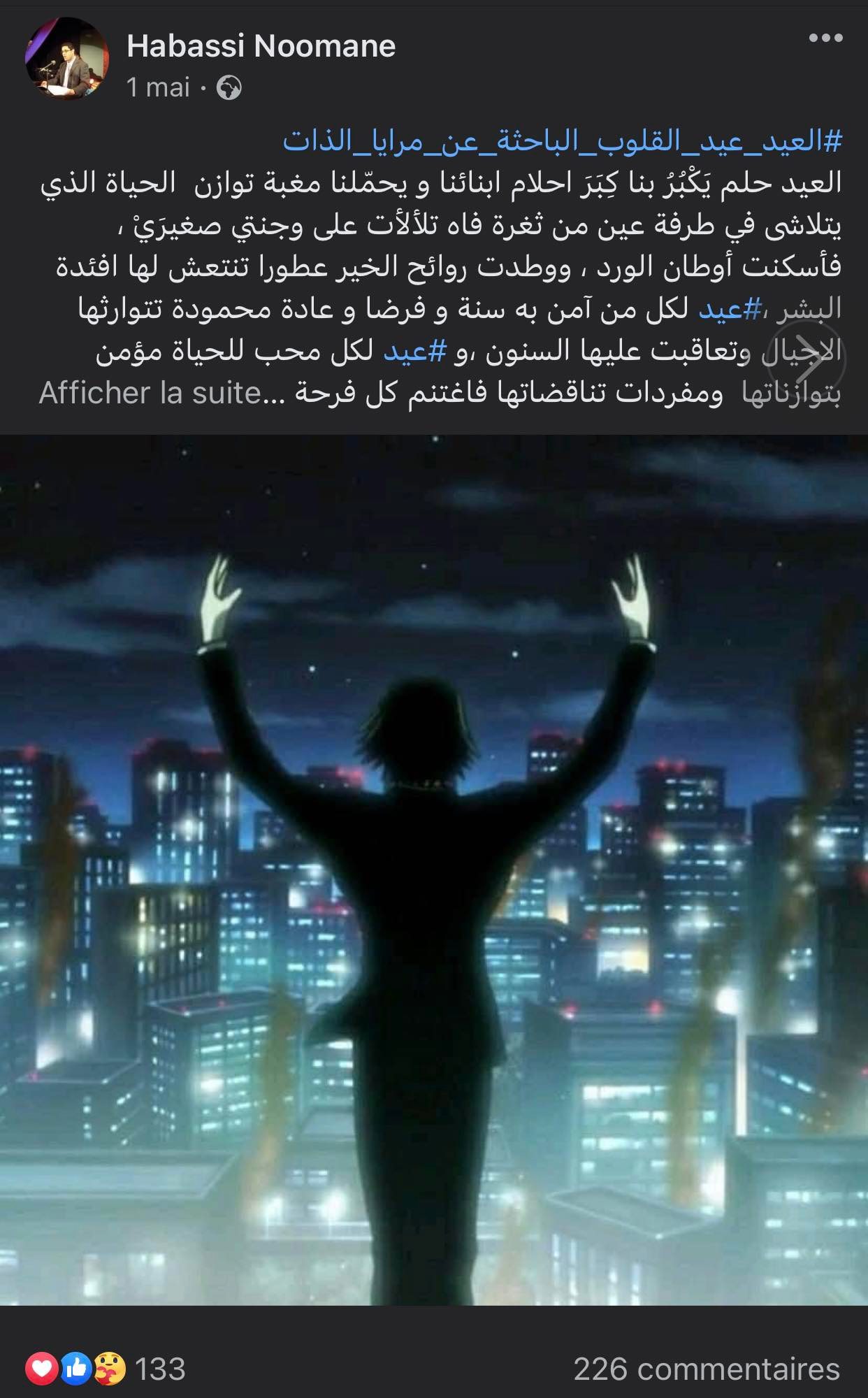Open the post's three-dot options menu
The image size is (868, 1398).
(825, 38)
